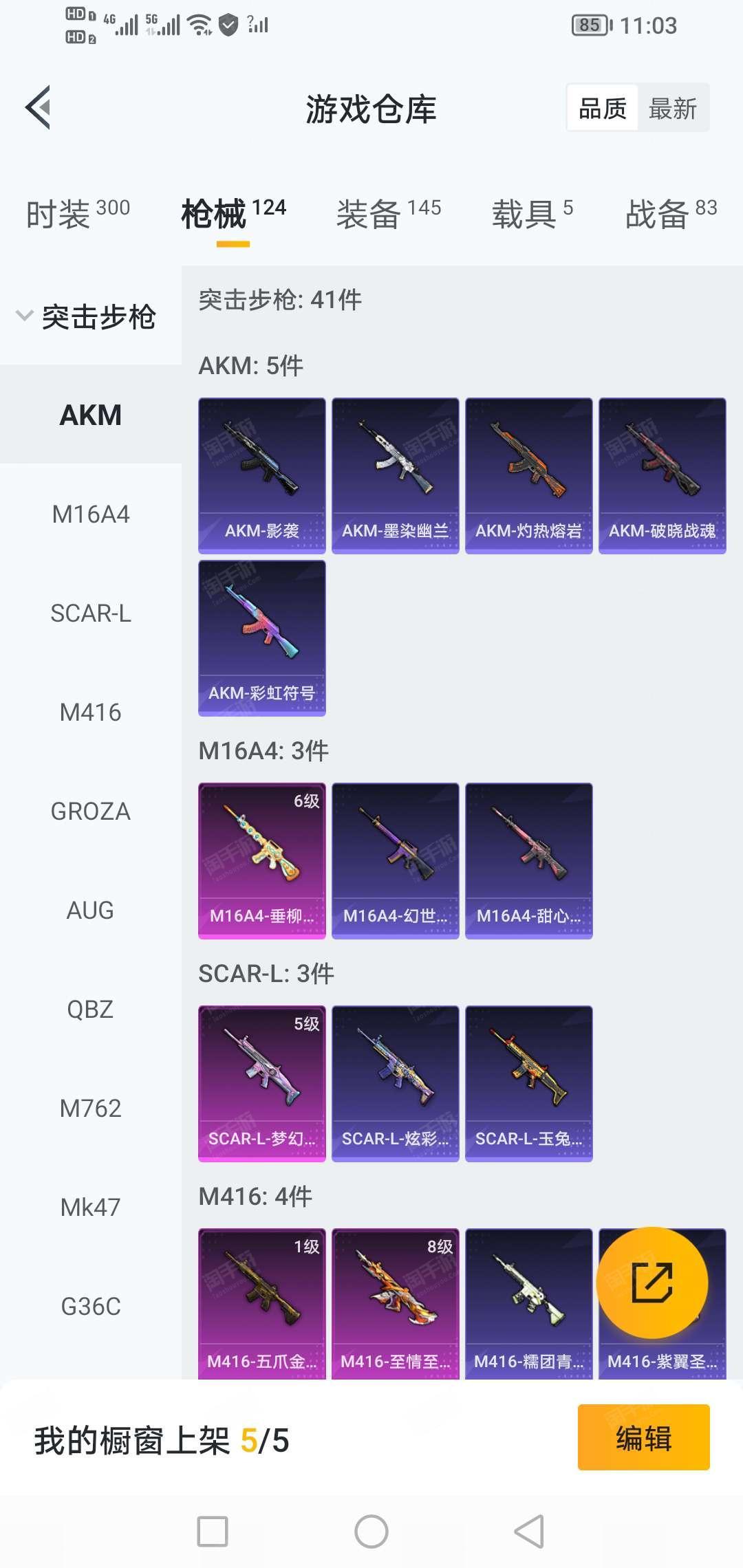
Task: Switch to the 装备 tab
Action: pos(388,214)
